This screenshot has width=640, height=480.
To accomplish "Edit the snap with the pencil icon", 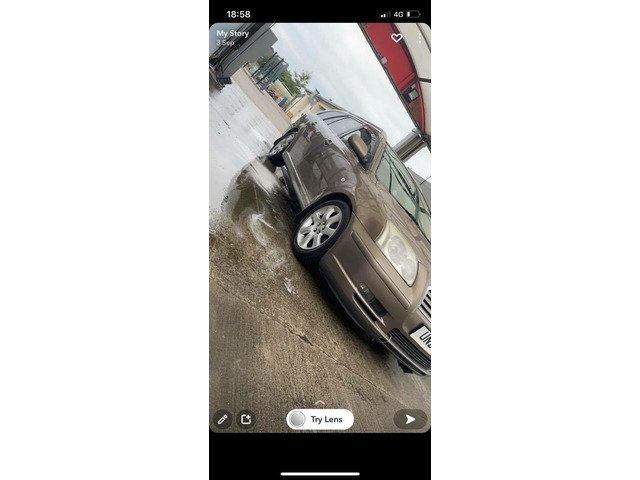I will [223, 419].
